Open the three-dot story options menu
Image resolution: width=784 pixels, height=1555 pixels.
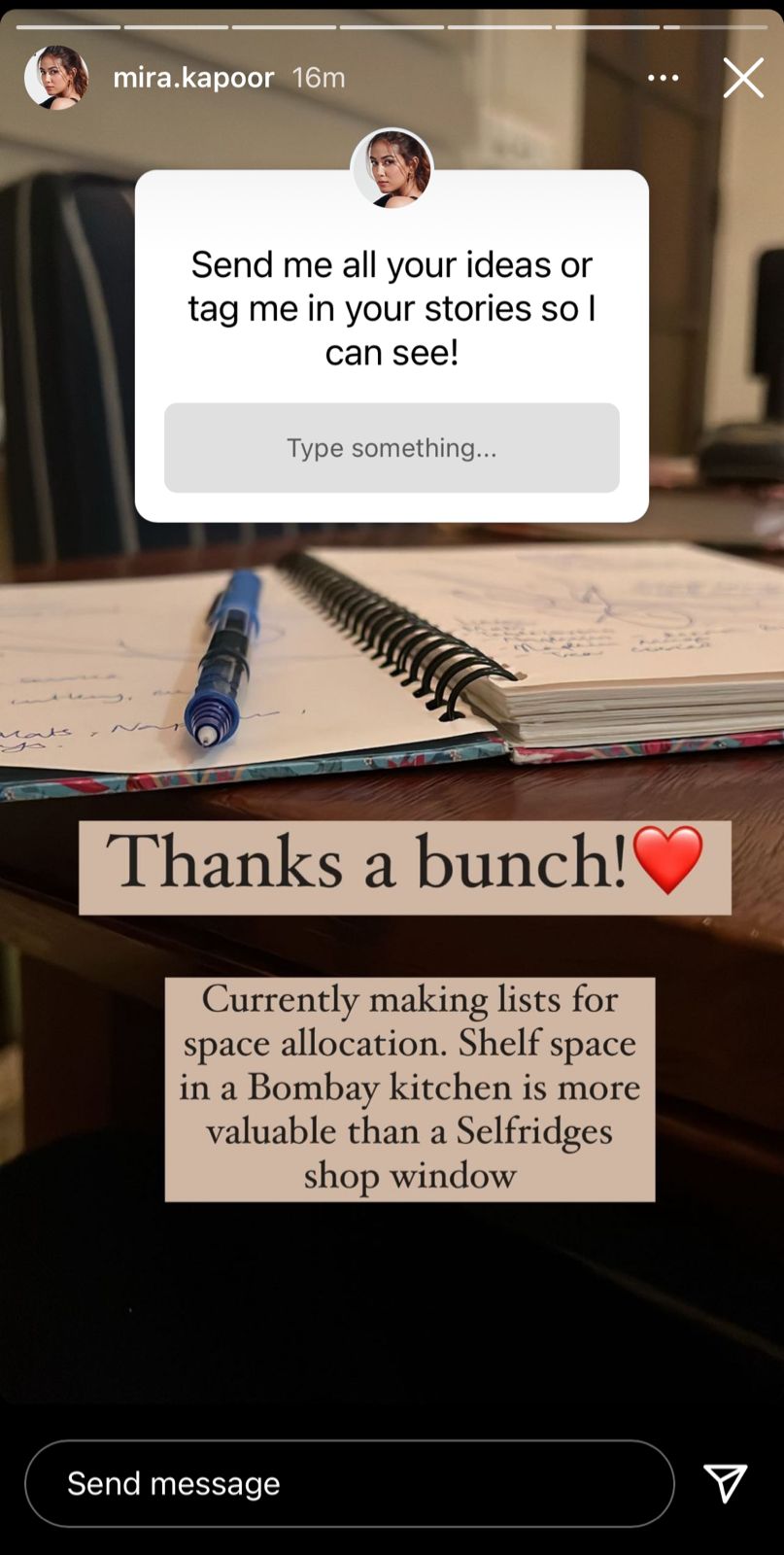click(664, 78)
